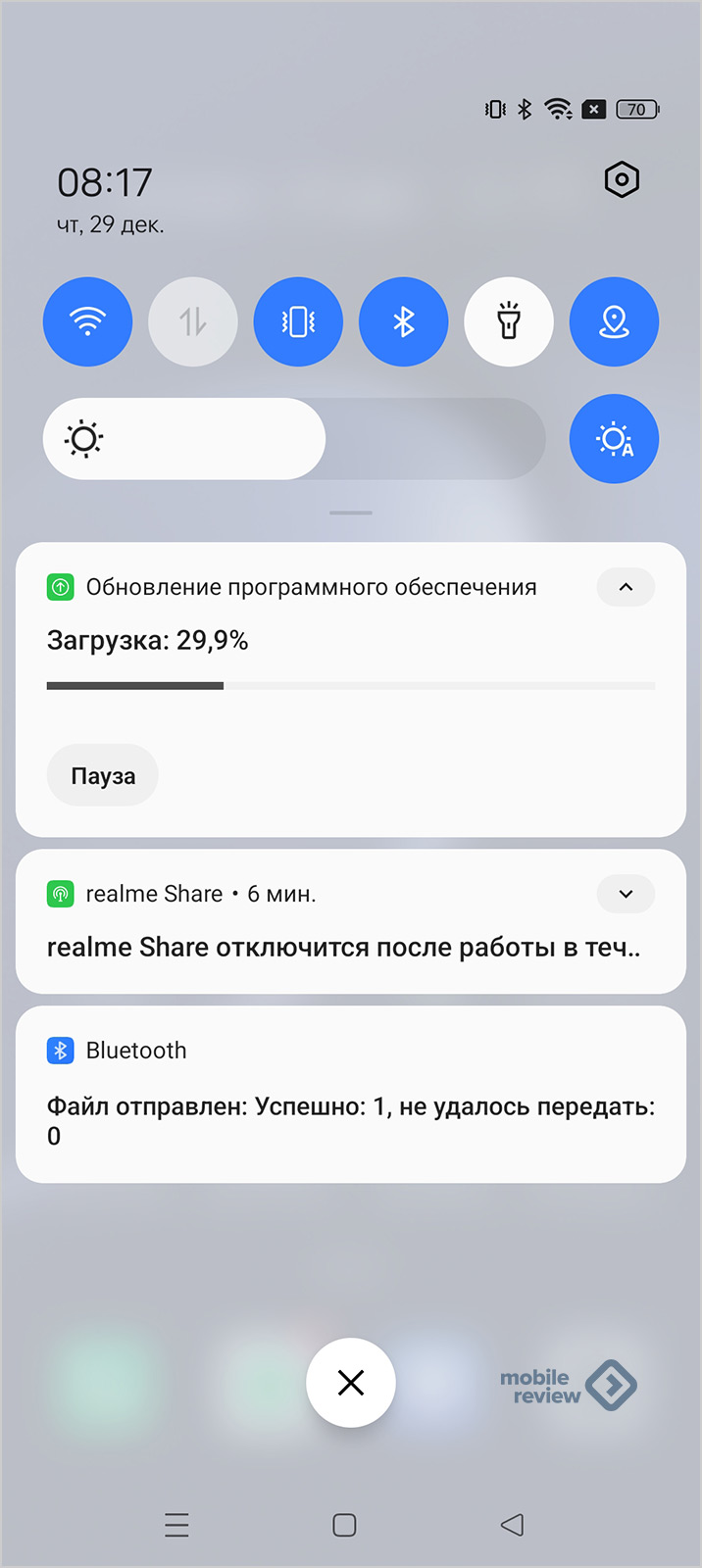The height and width of the screenshot is (1568, 702).
Task: Go back using the navigation bar
Action: click(512, 1525)
